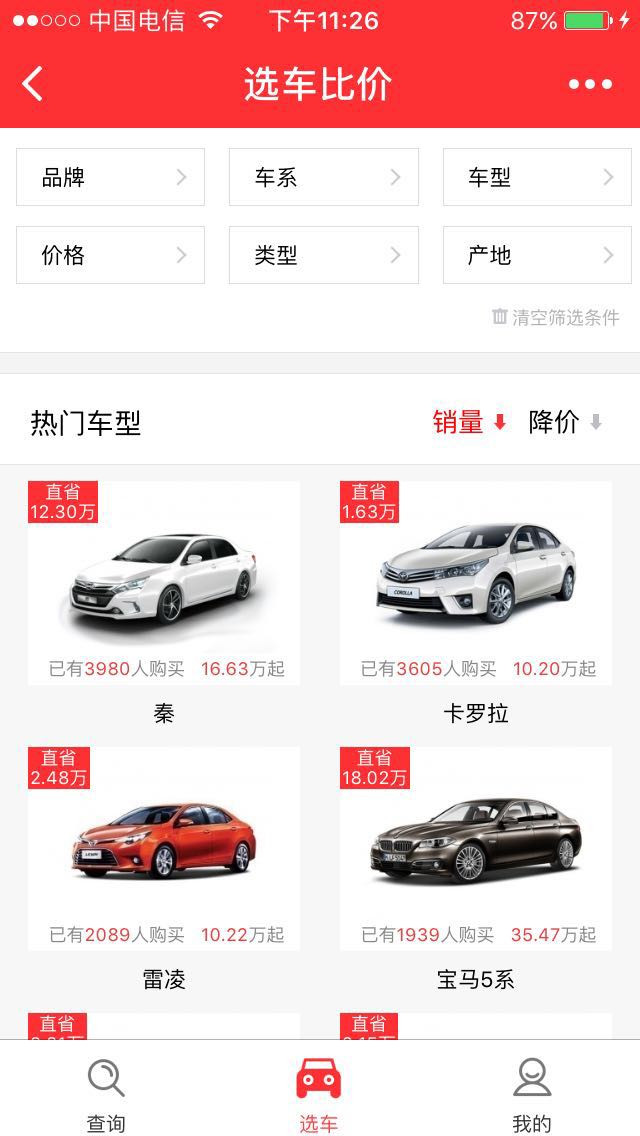Clear filters with 清空筛选条件

tap(556, 317)
